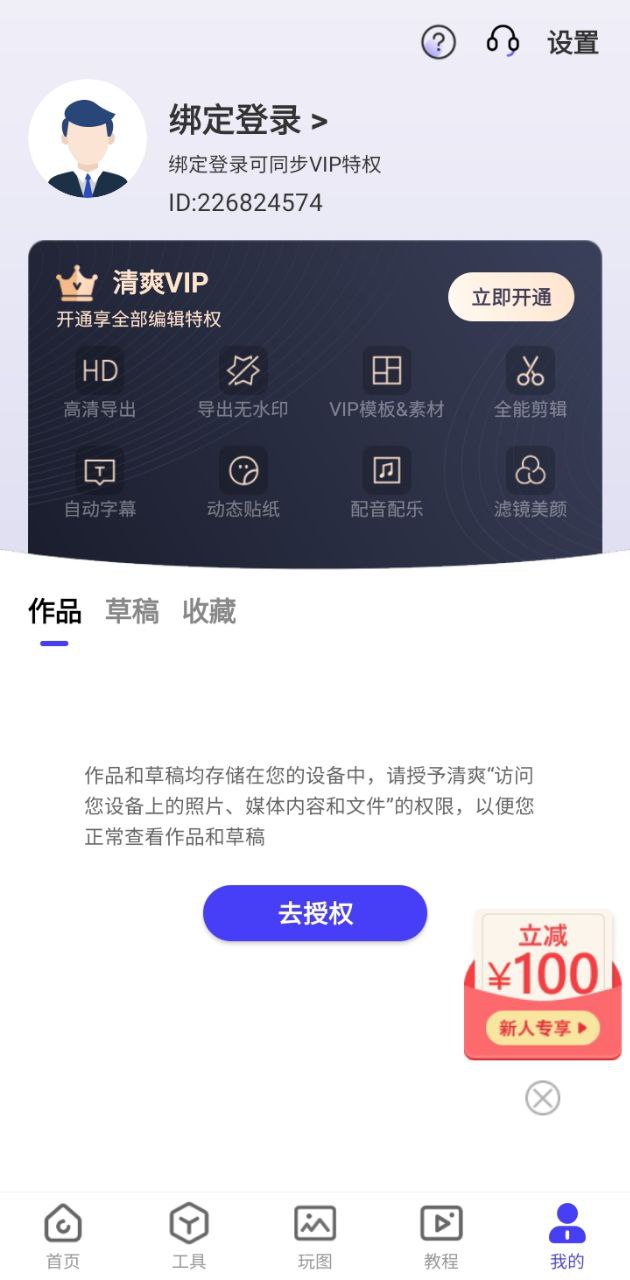Viewport: 630px width, 1280px height.
Task: Tap 绑定登录 to log in
Action: [248, 121]
